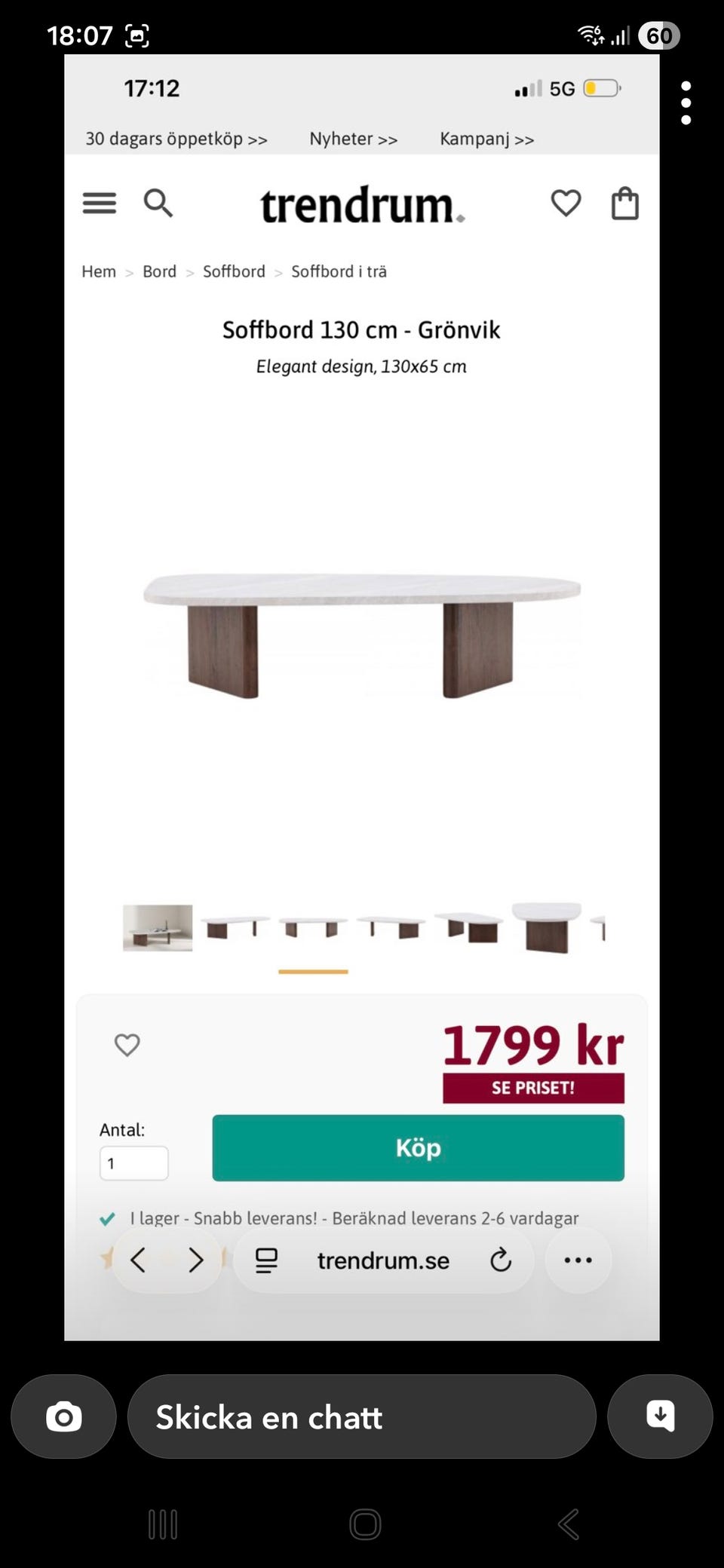Toggle the wishlist heart in the header
Viewport: 724px width, 1568px height.
pos(565,202)
